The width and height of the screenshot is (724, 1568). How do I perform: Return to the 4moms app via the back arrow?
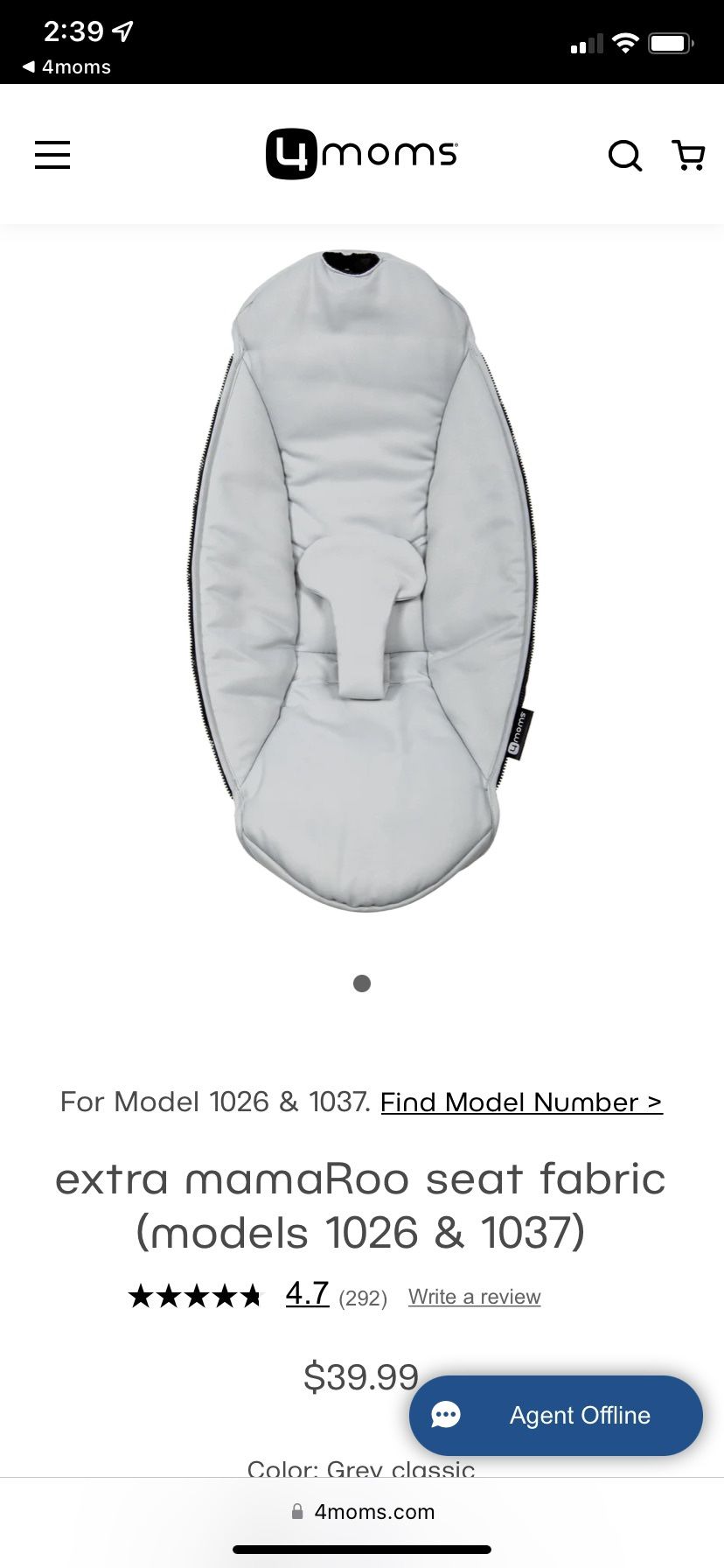66,67
